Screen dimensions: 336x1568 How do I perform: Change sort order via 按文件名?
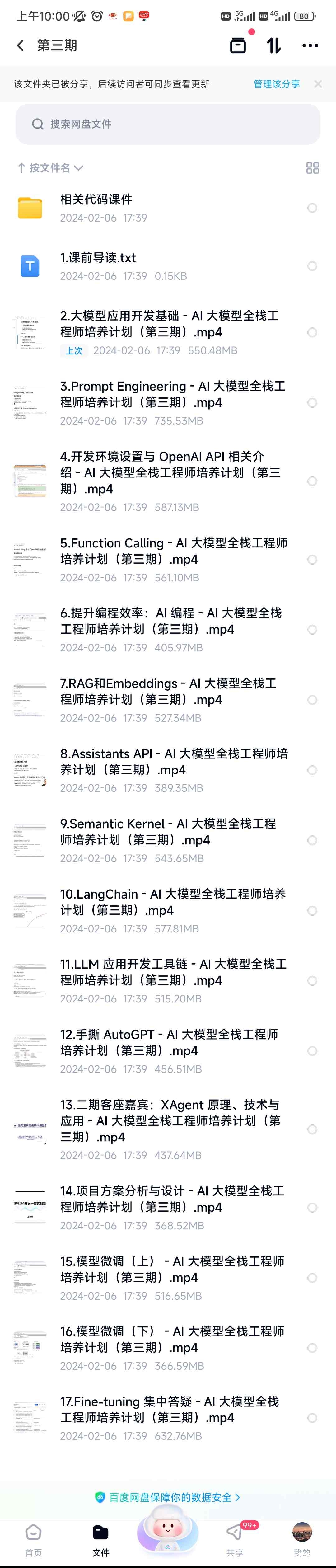tap(50, 168)
